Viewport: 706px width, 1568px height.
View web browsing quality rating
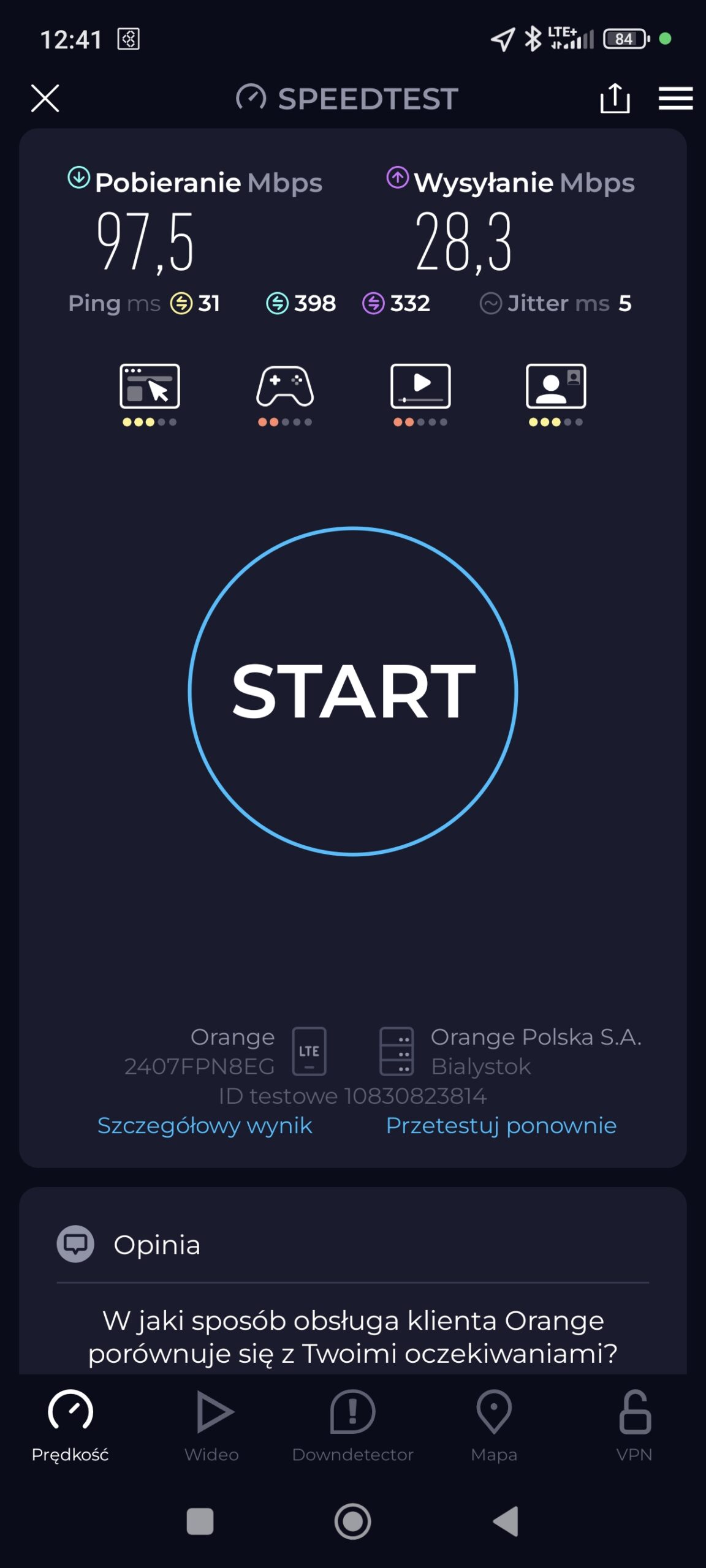[150, 393]
